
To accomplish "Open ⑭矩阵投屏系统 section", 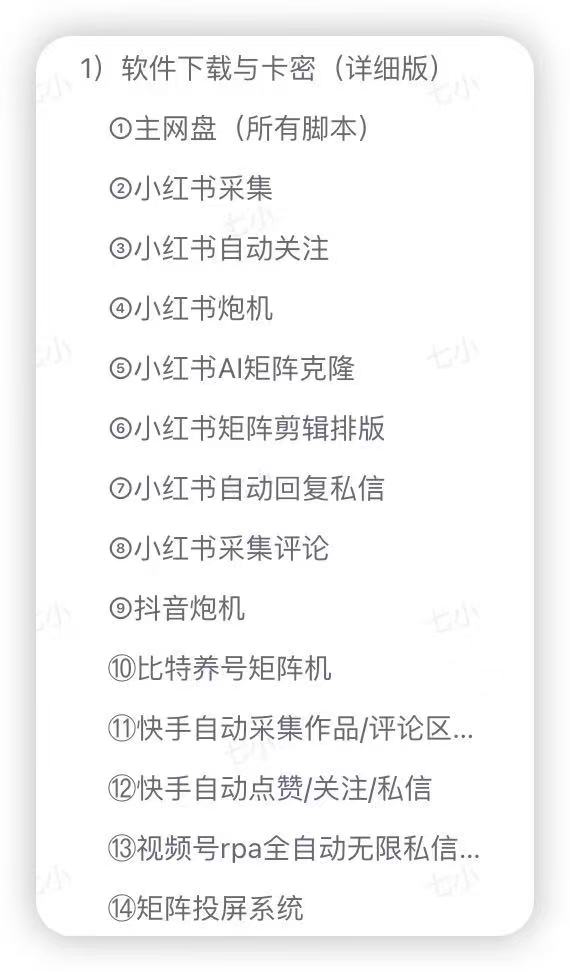I will pos(206,909).
